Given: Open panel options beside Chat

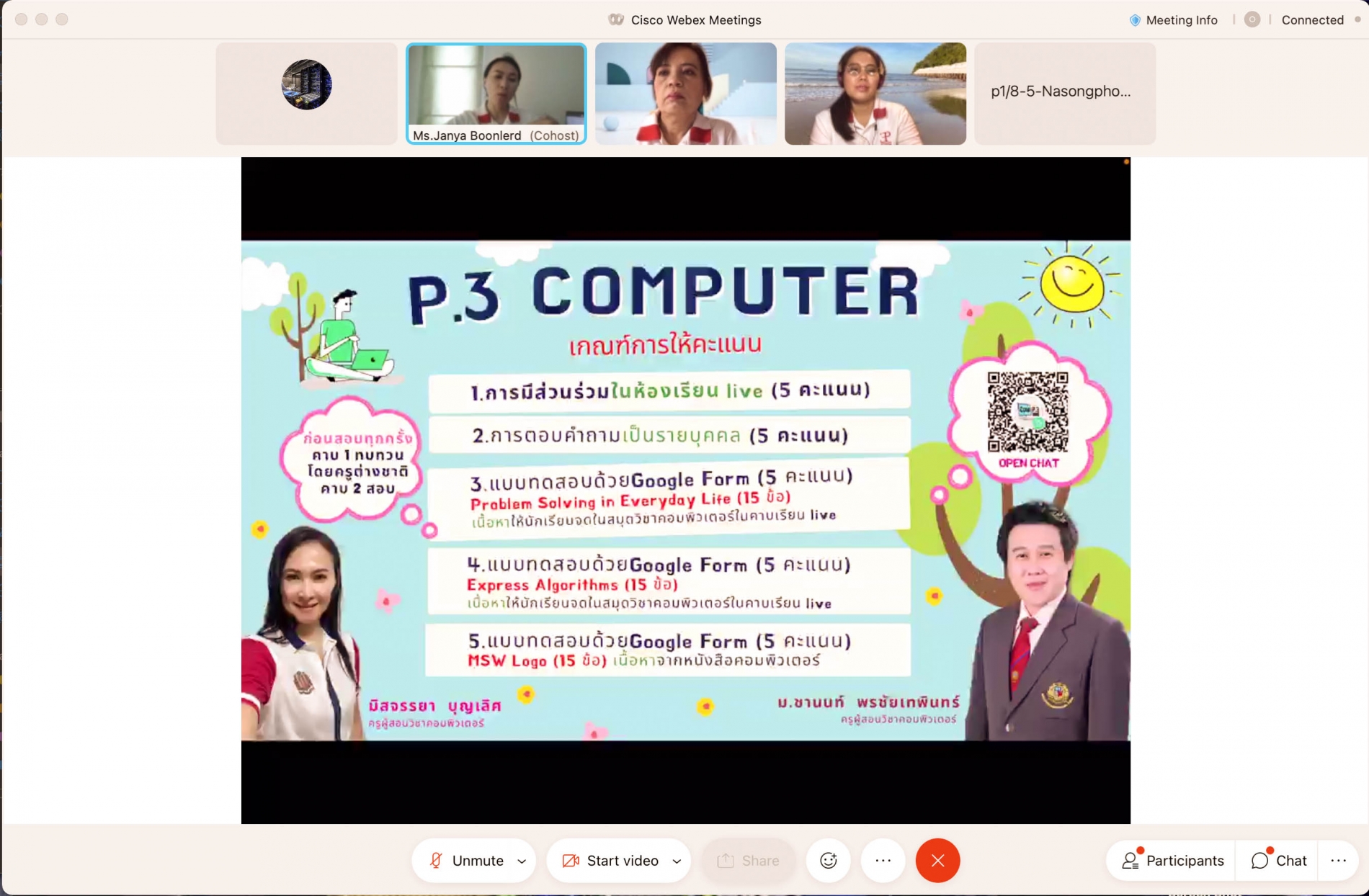Looking at the screenshot, I should coord(1338,860).
